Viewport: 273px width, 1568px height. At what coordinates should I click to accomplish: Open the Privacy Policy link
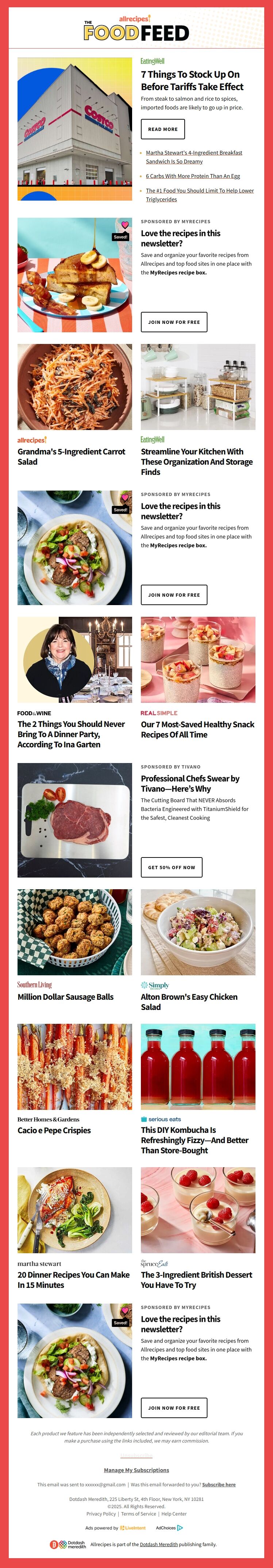[x=101, y=1514]
